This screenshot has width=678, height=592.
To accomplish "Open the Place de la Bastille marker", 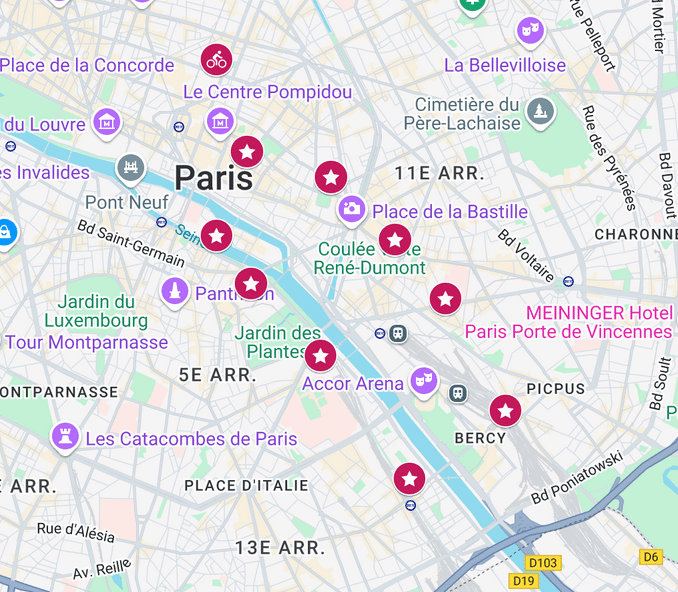I will (x=351, y=209).
